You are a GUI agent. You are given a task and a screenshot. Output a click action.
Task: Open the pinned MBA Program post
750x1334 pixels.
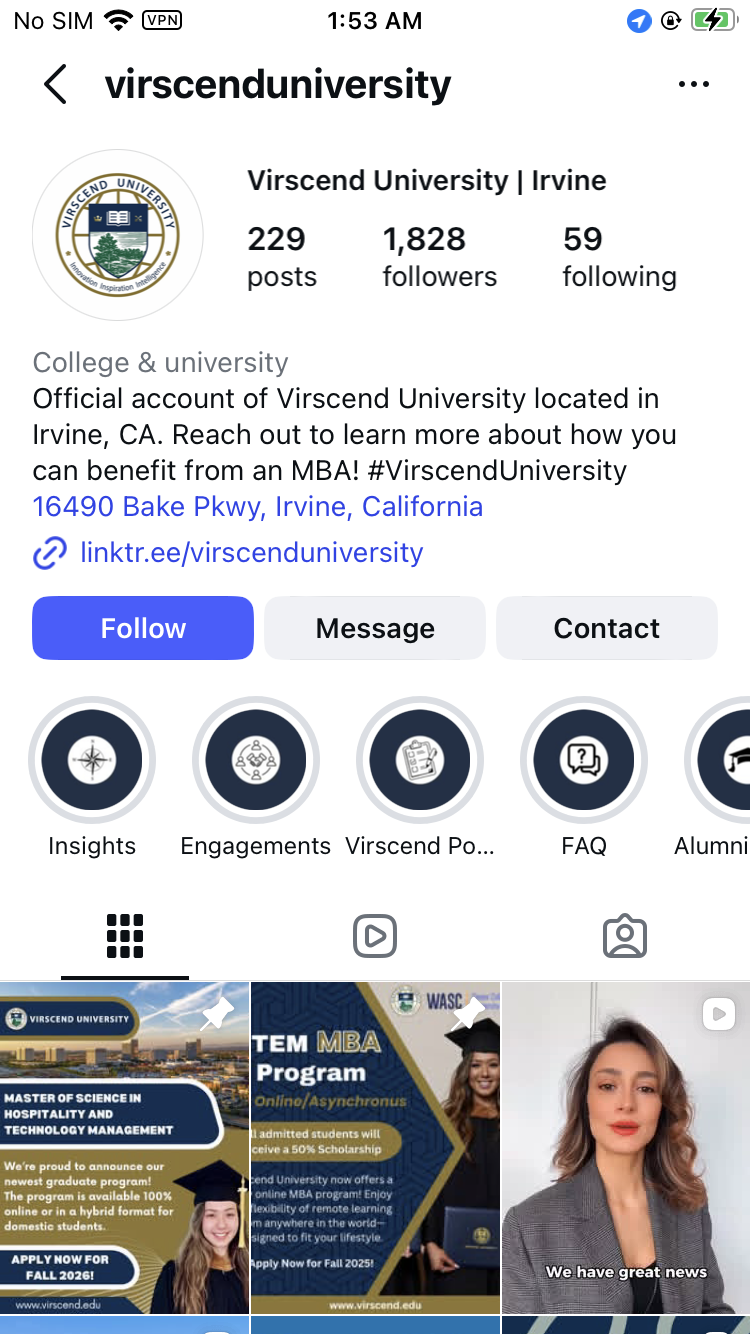click(375, 1147)
